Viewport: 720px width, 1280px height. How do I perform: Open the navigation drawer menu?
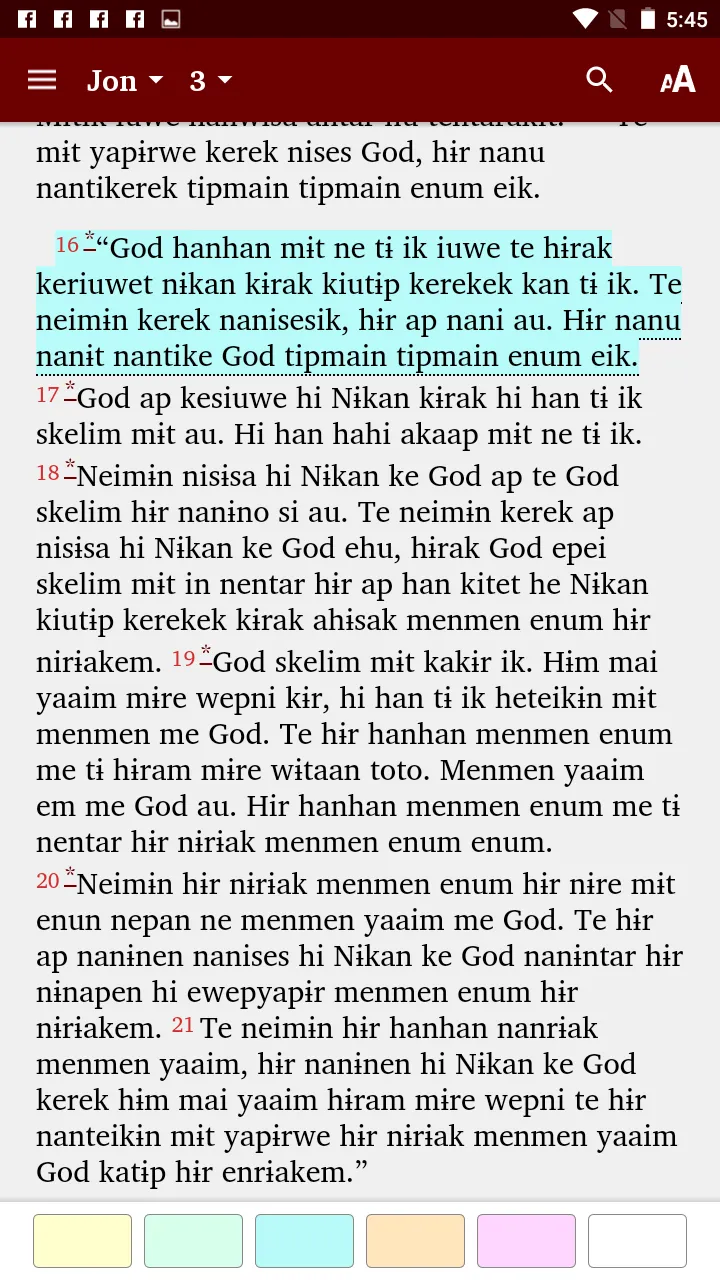tap(41, 80)
